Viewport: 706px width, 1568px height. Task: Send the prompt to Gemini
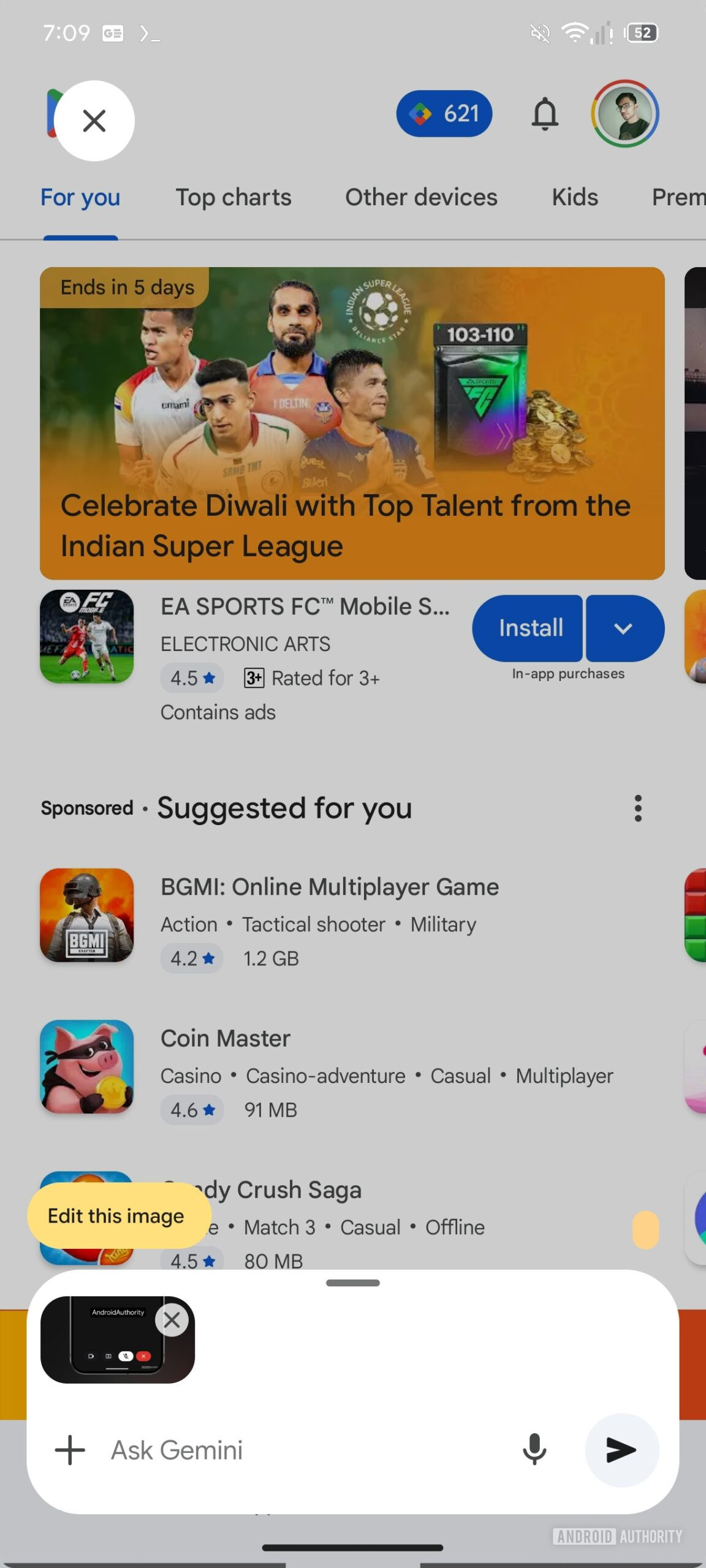pyautogui.click(x=622, y=1450)
